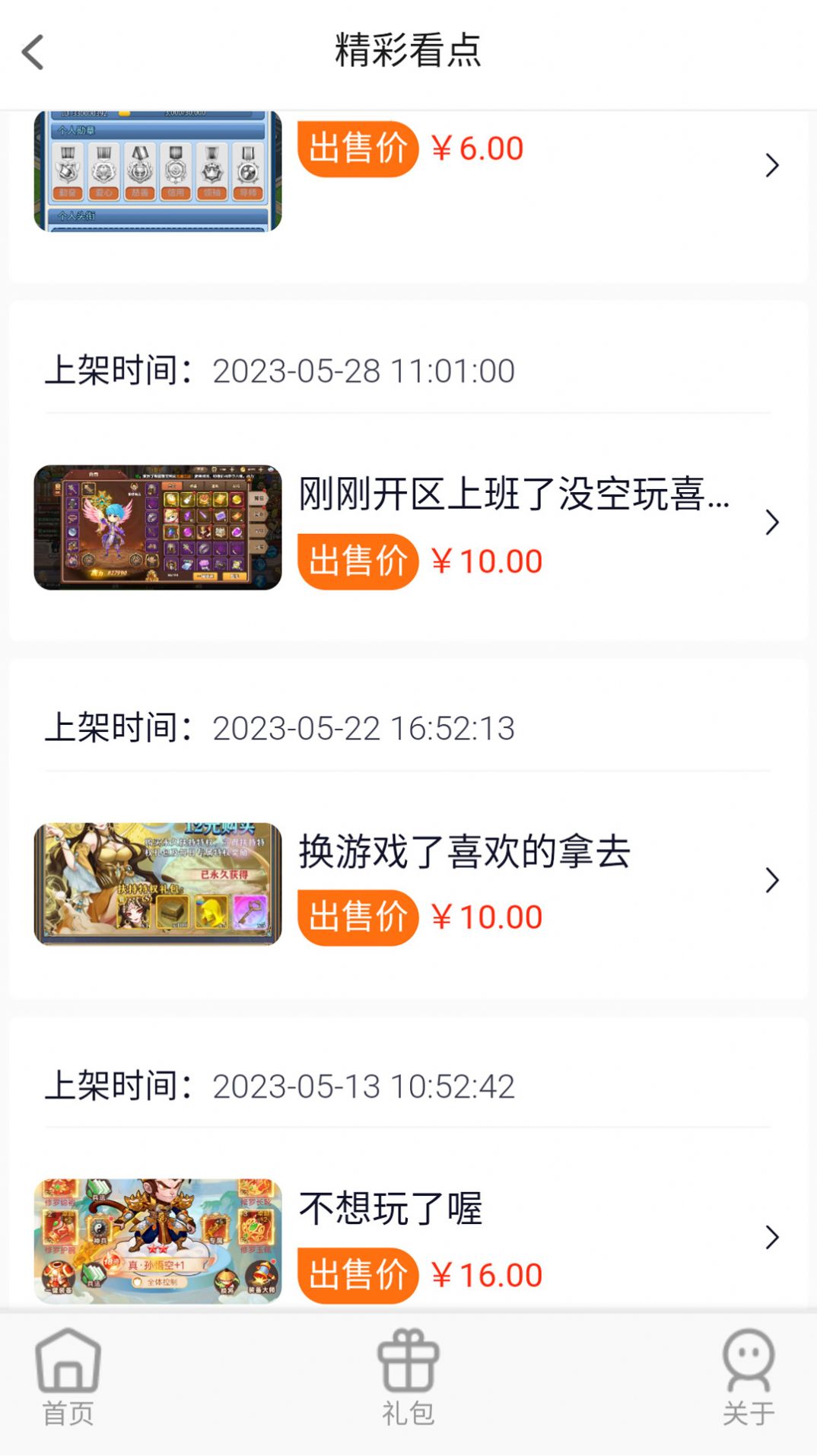Tap the game screenshot above ¥16.00 price

pyautogui.click(x=158, y=1238)
